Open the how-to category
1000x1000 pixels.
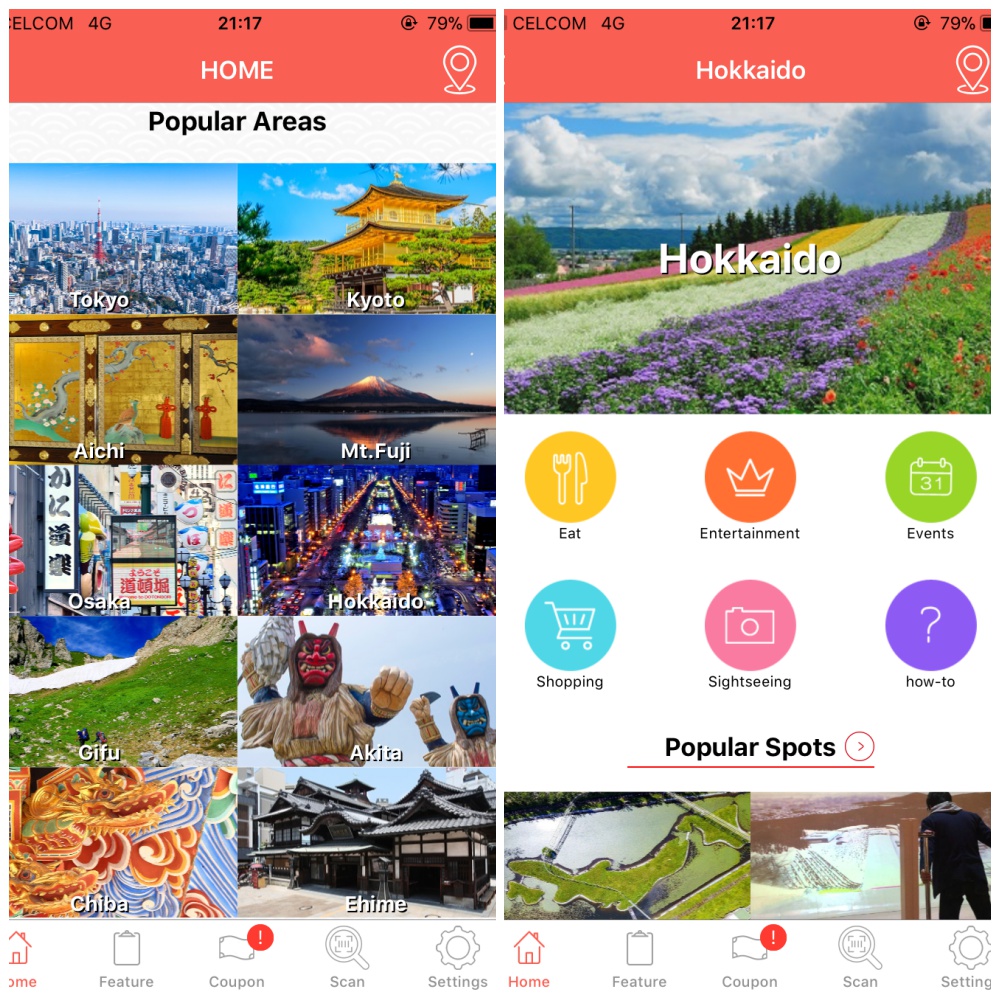930,626
